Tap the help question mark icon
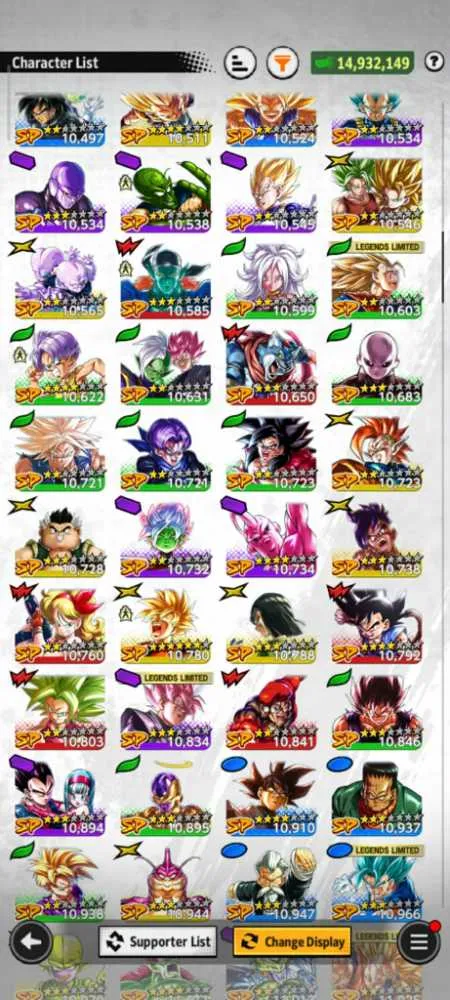This screenshot has height=1000, width=450. (434, 62)
